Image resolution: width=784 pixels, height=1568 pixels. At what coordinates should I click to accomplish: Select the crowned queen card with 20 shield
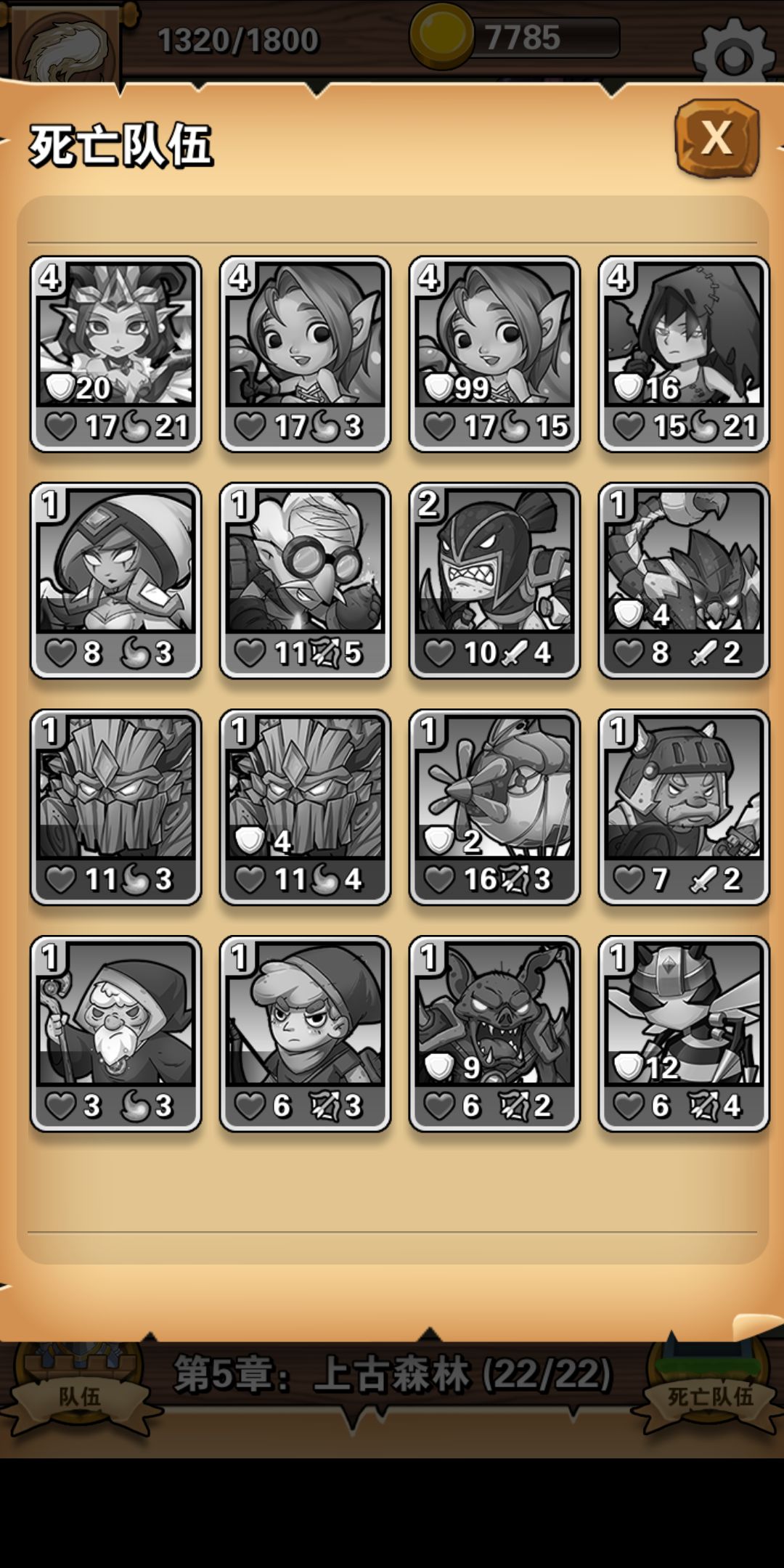116,354
